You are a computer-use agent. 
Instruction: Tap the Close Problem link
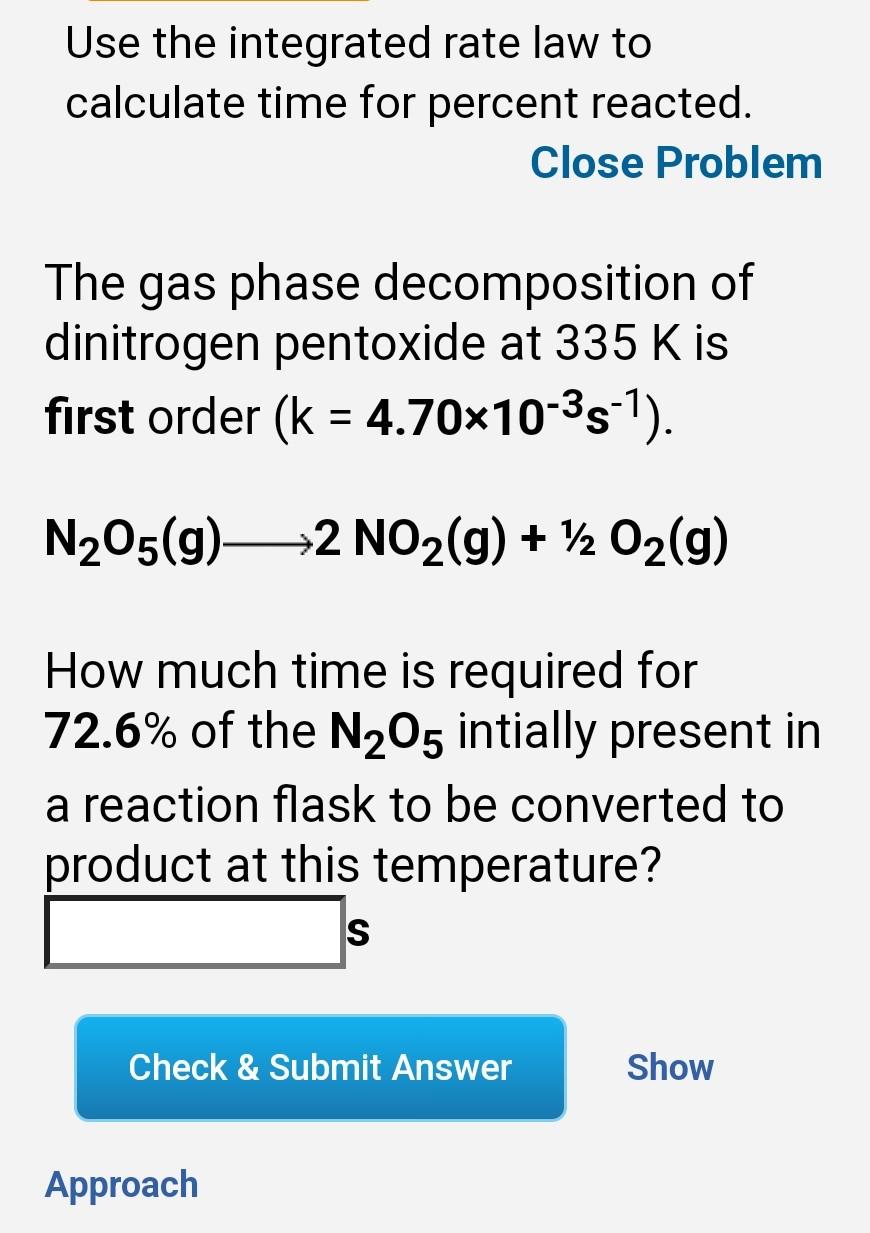coord(676,163)
